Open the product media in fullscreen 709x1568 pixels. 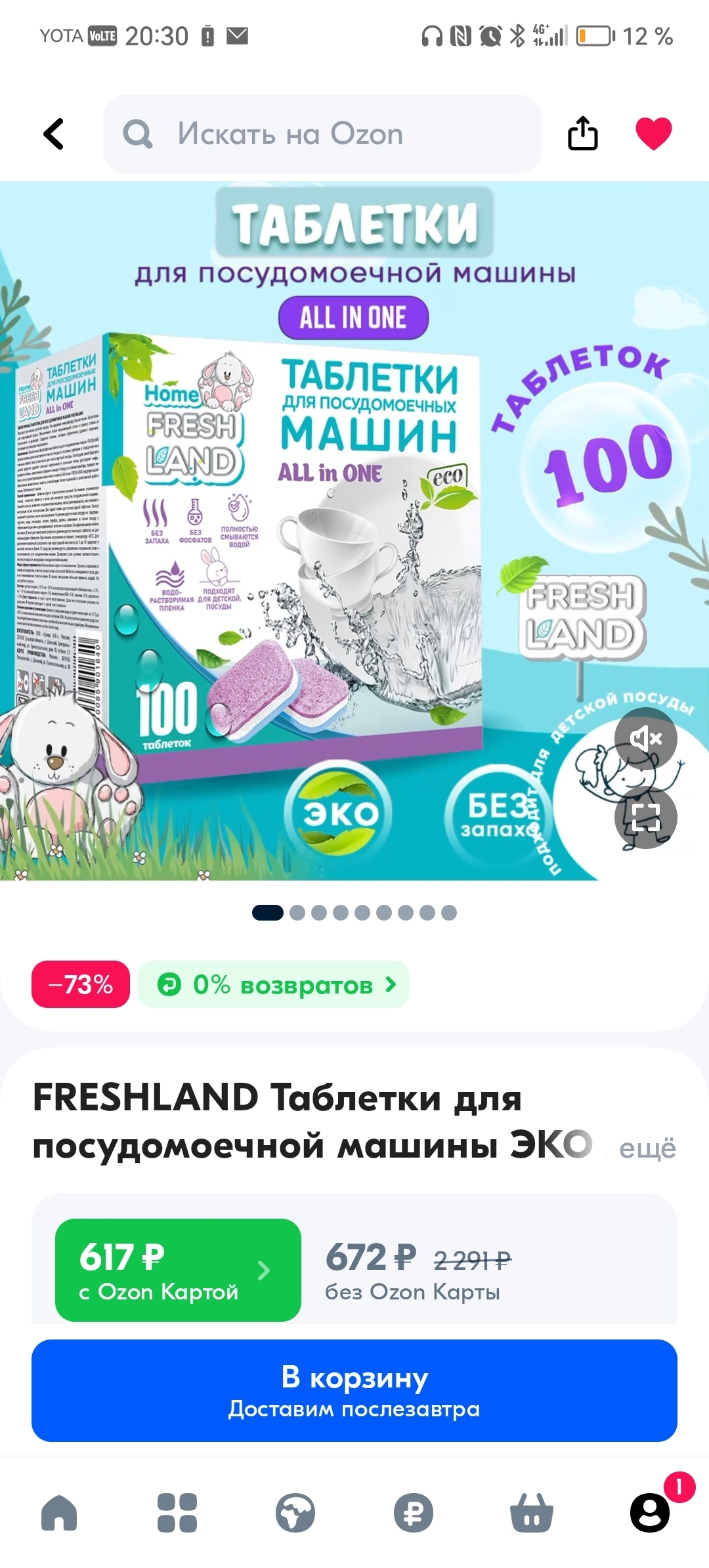point(645,817)
